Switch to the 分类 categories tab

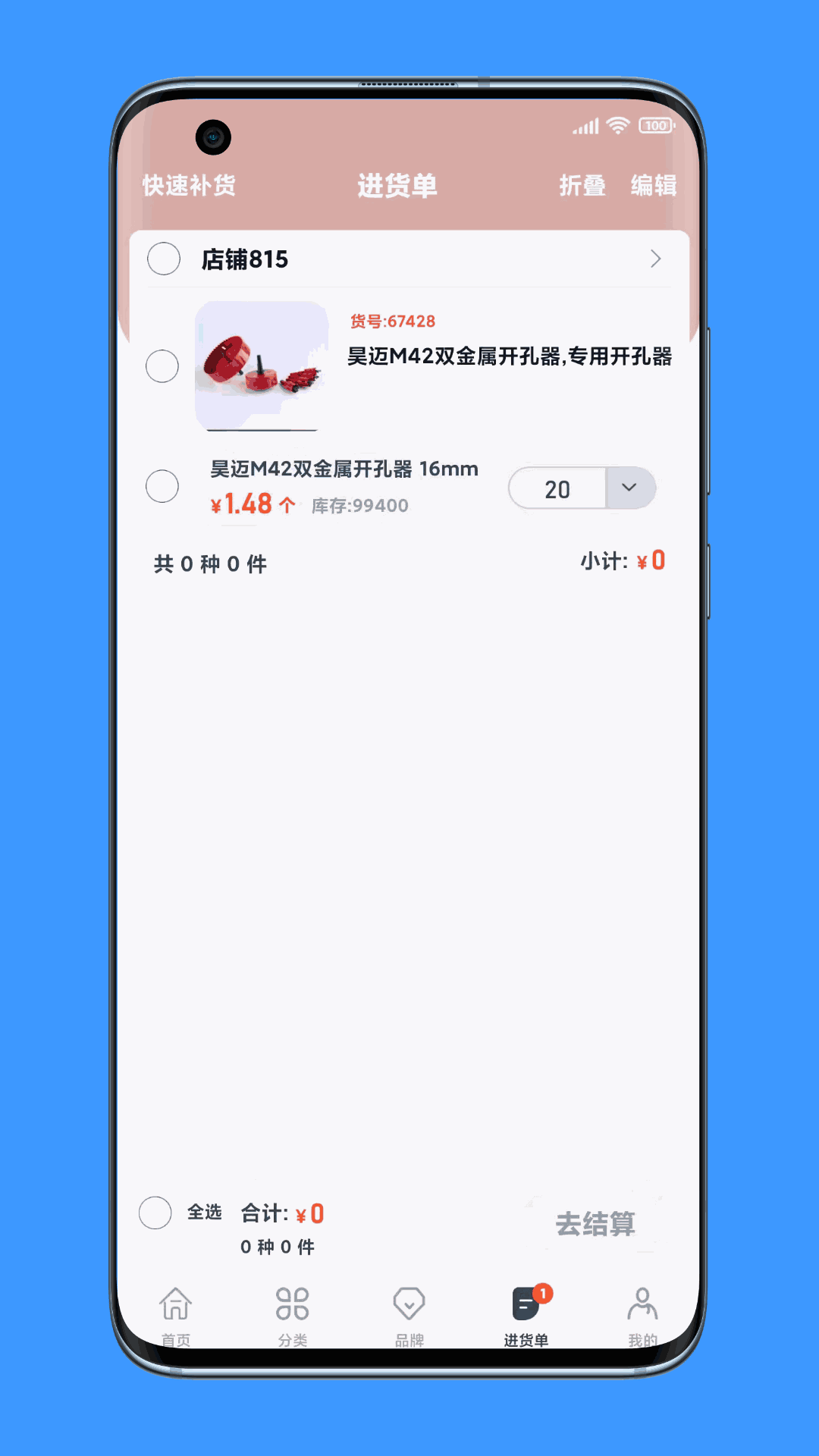(x=292, y=1316)
